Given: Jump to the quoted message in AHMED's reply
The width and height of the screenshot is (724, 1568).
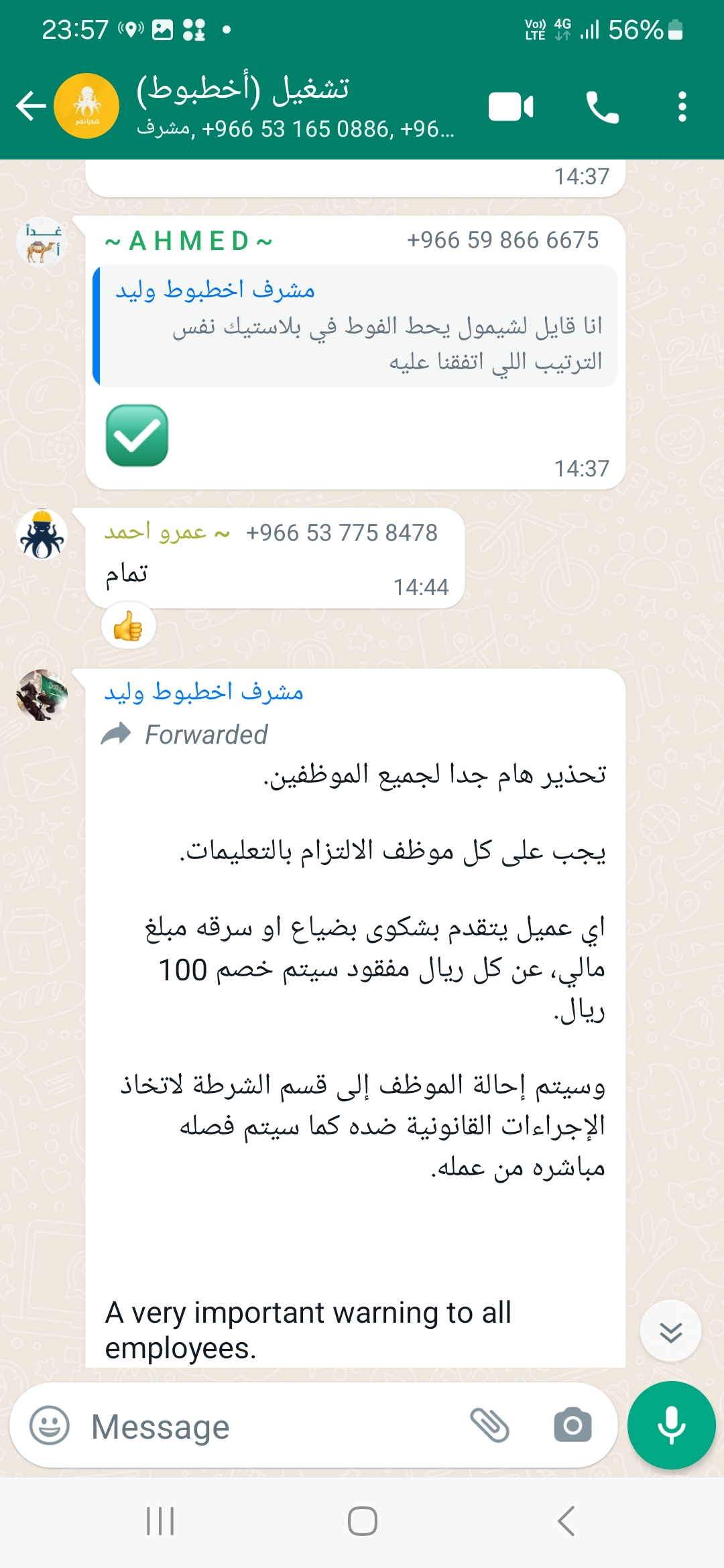Looking at the screenshot, I should 355,326.
